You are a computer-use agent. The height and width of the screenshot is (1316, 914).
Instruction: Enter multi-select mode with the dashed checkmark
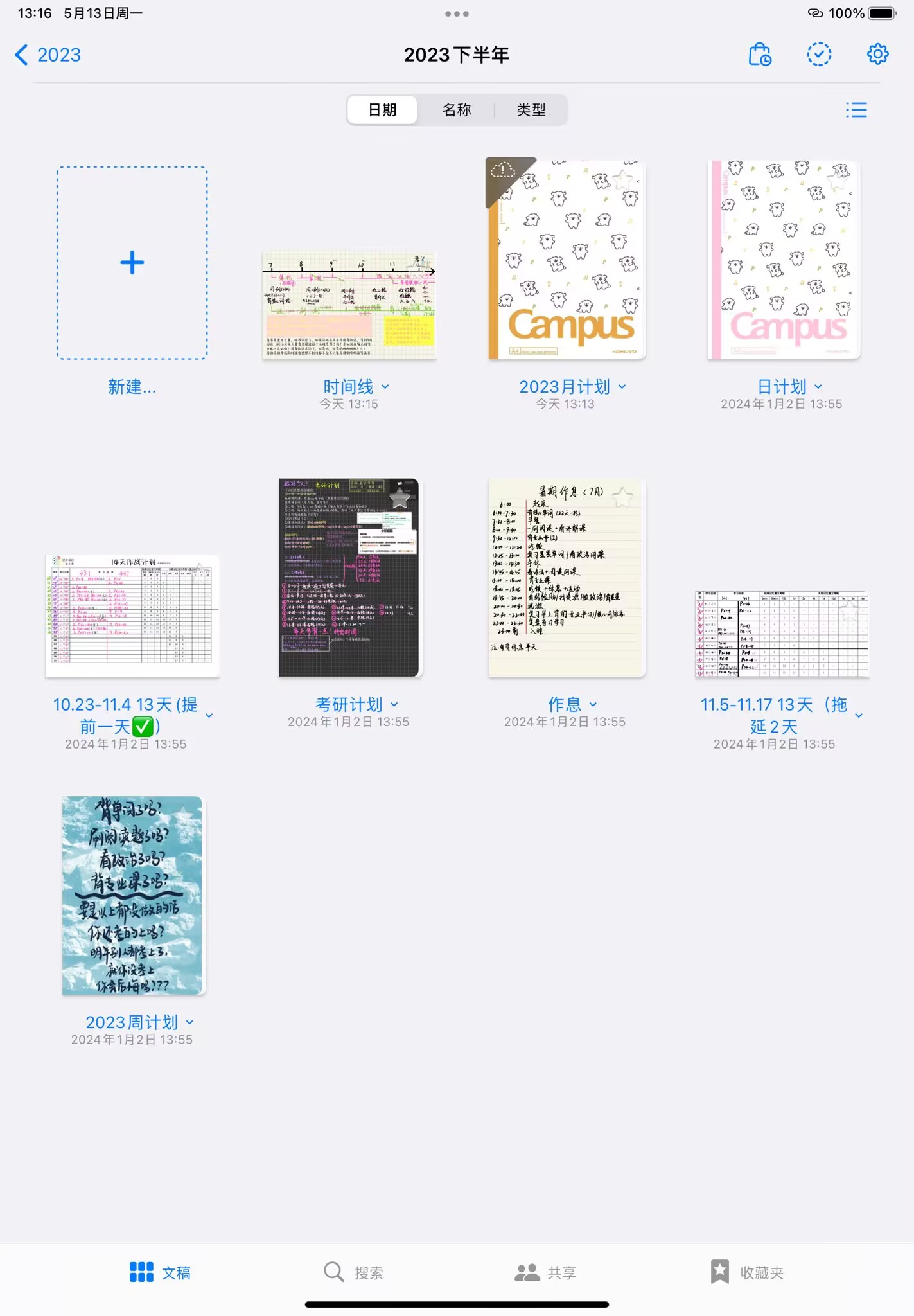pyautogui.click(x=818, y=55)
